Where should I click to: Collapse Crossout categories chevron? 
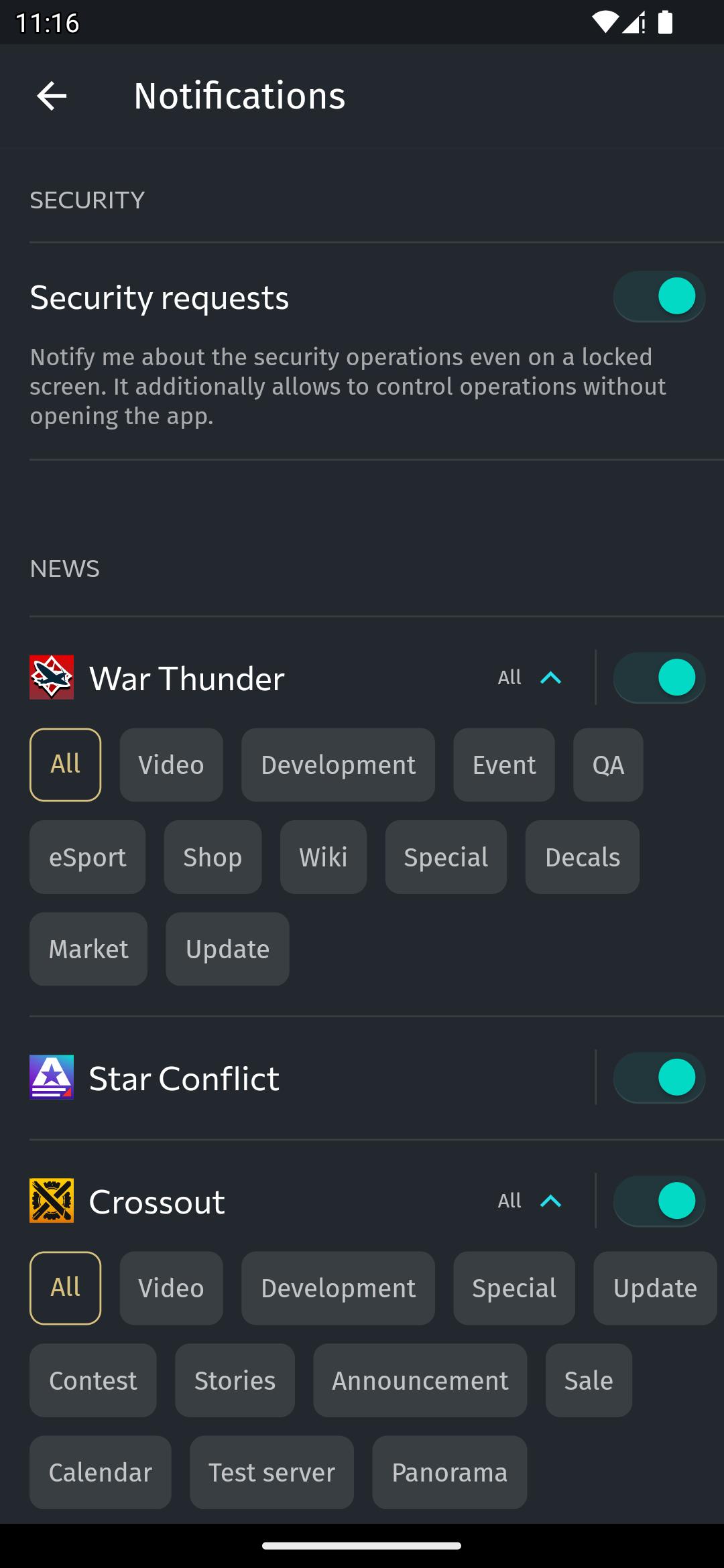point(550,1201)
